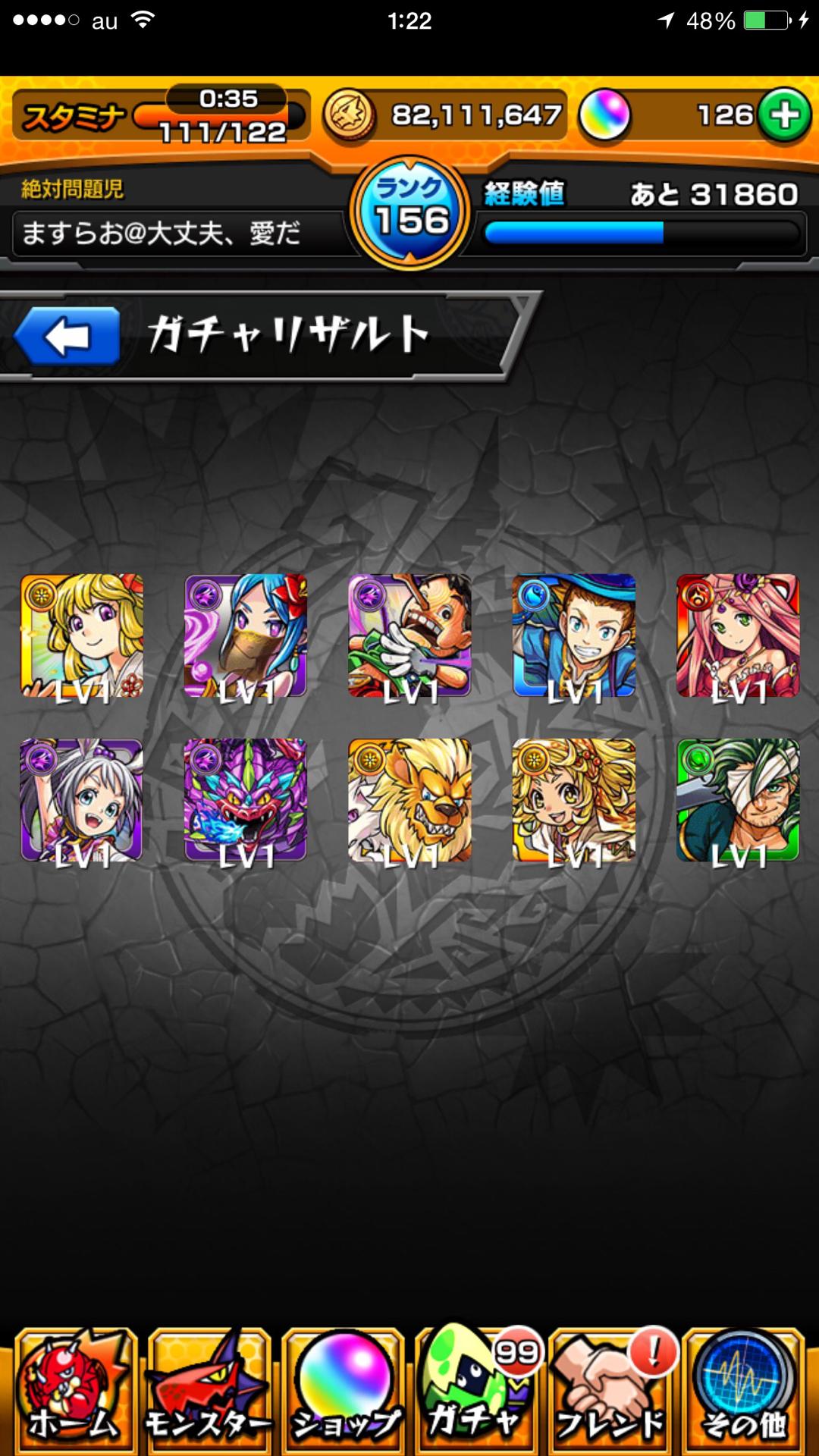Select the blue-haired masked ninja monster
The image size is (819, 1456).
click(246, 635)
